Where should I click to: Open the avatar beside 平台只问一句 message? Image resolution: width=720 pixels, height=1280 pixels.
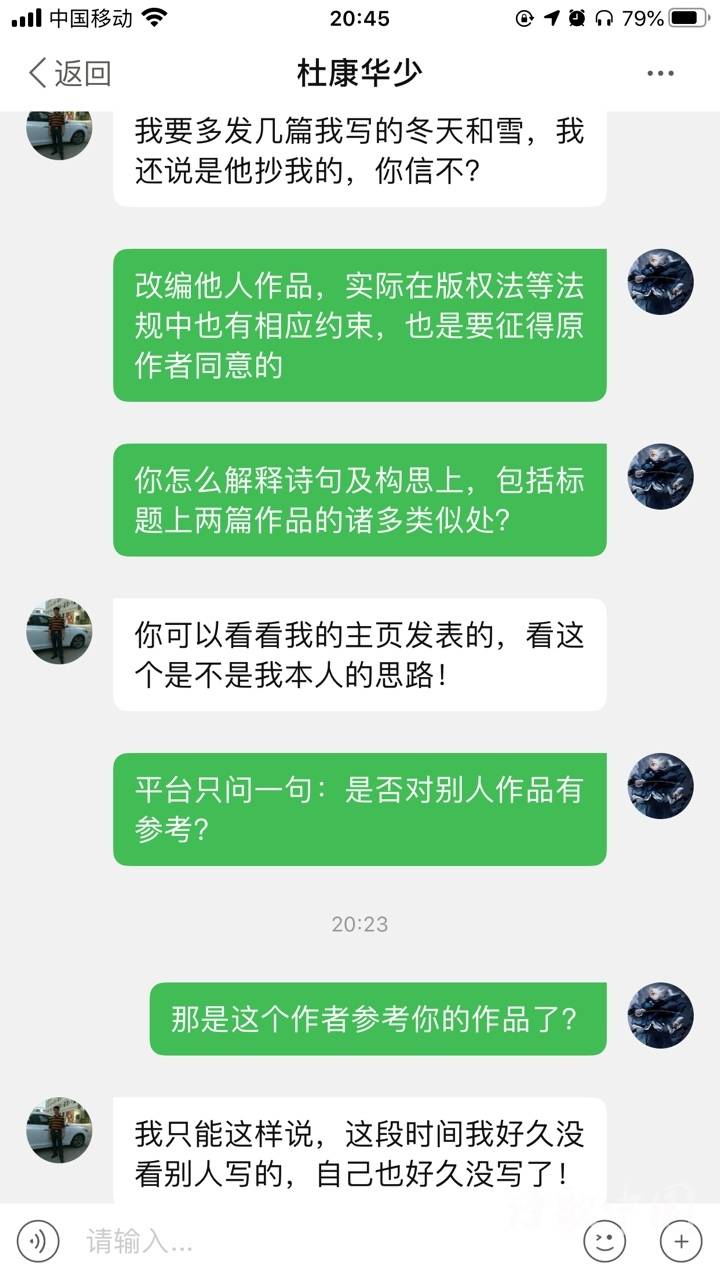[660, 786]
